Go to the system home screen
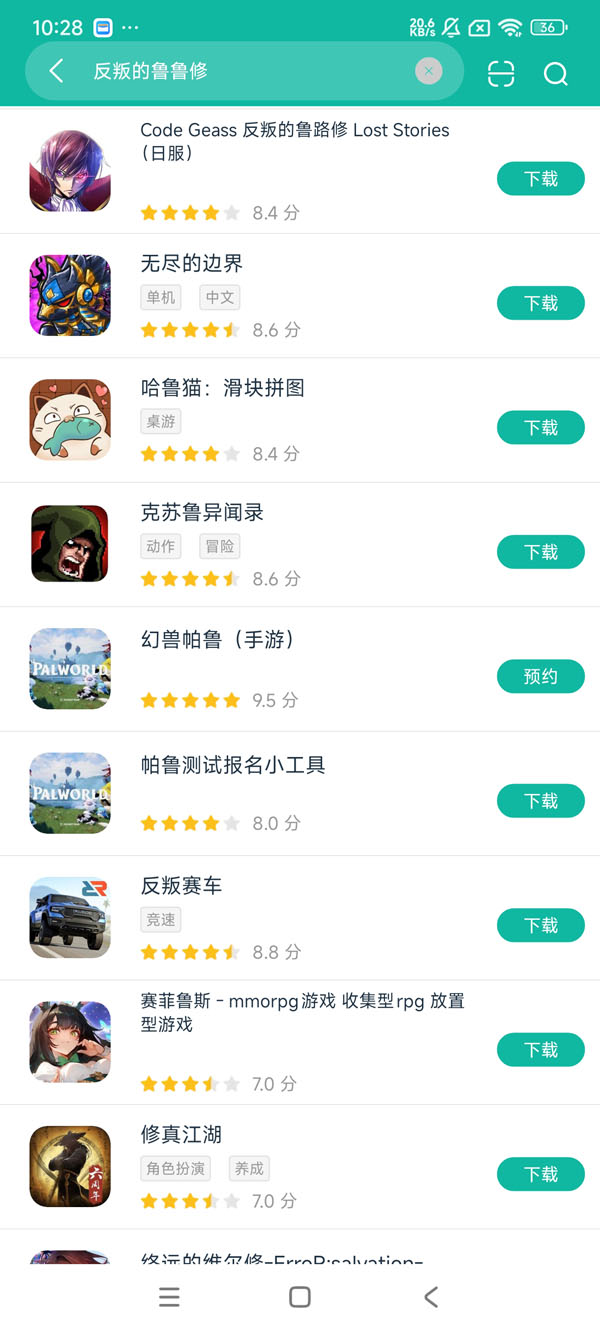Image resolution: width=600 pixels, height=1334 pixels. (299, 1297)
